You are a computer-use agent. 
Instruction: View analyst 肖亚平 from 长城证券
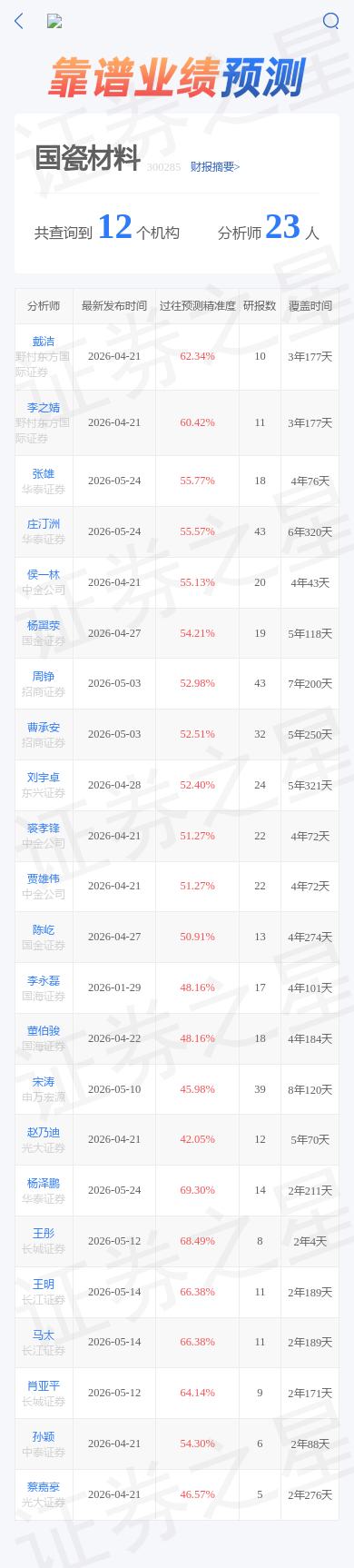(x=44, y=1386)
